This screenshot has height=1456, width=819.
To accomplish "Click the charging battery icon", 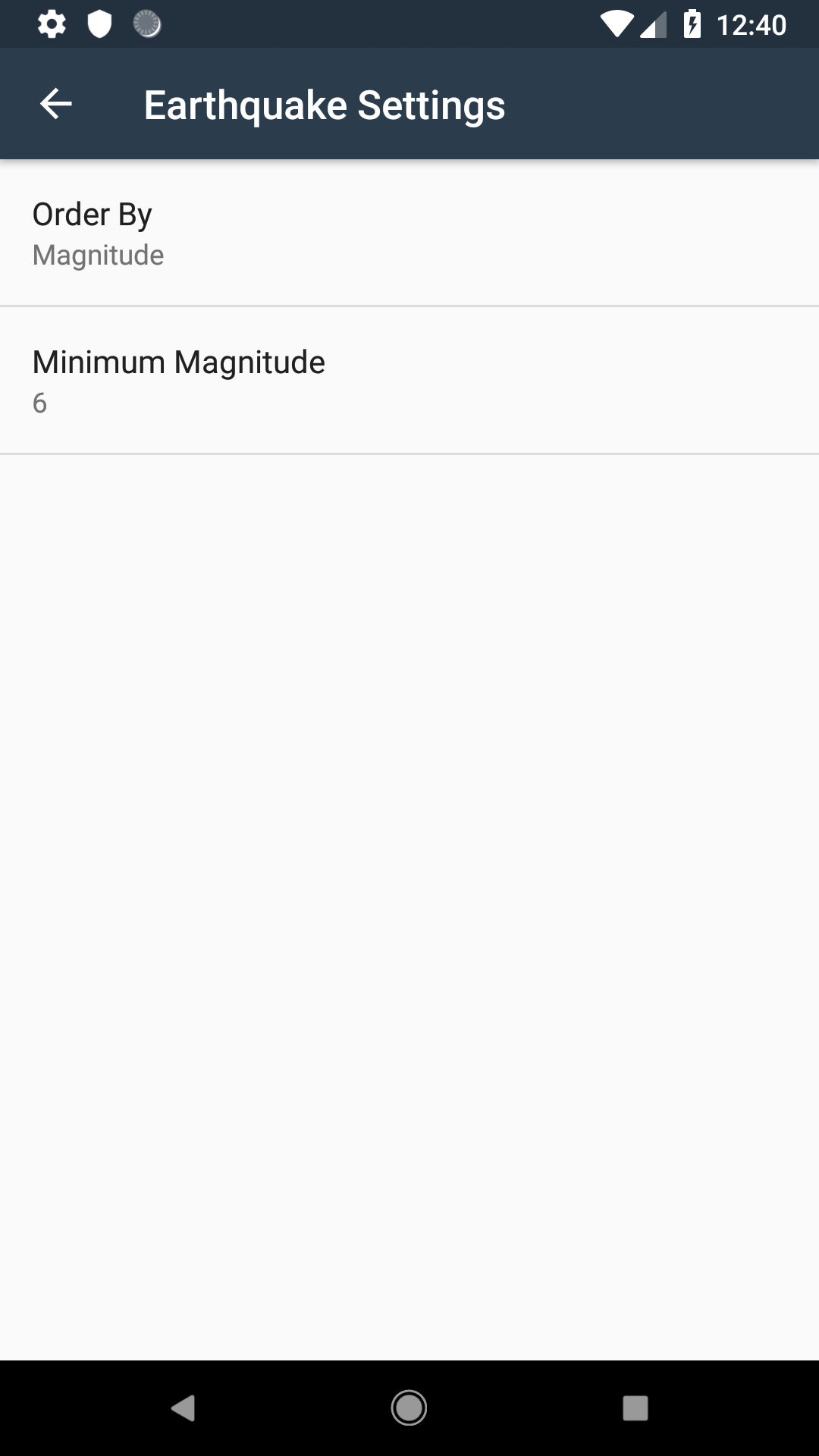I will click(x=694, y=24).
